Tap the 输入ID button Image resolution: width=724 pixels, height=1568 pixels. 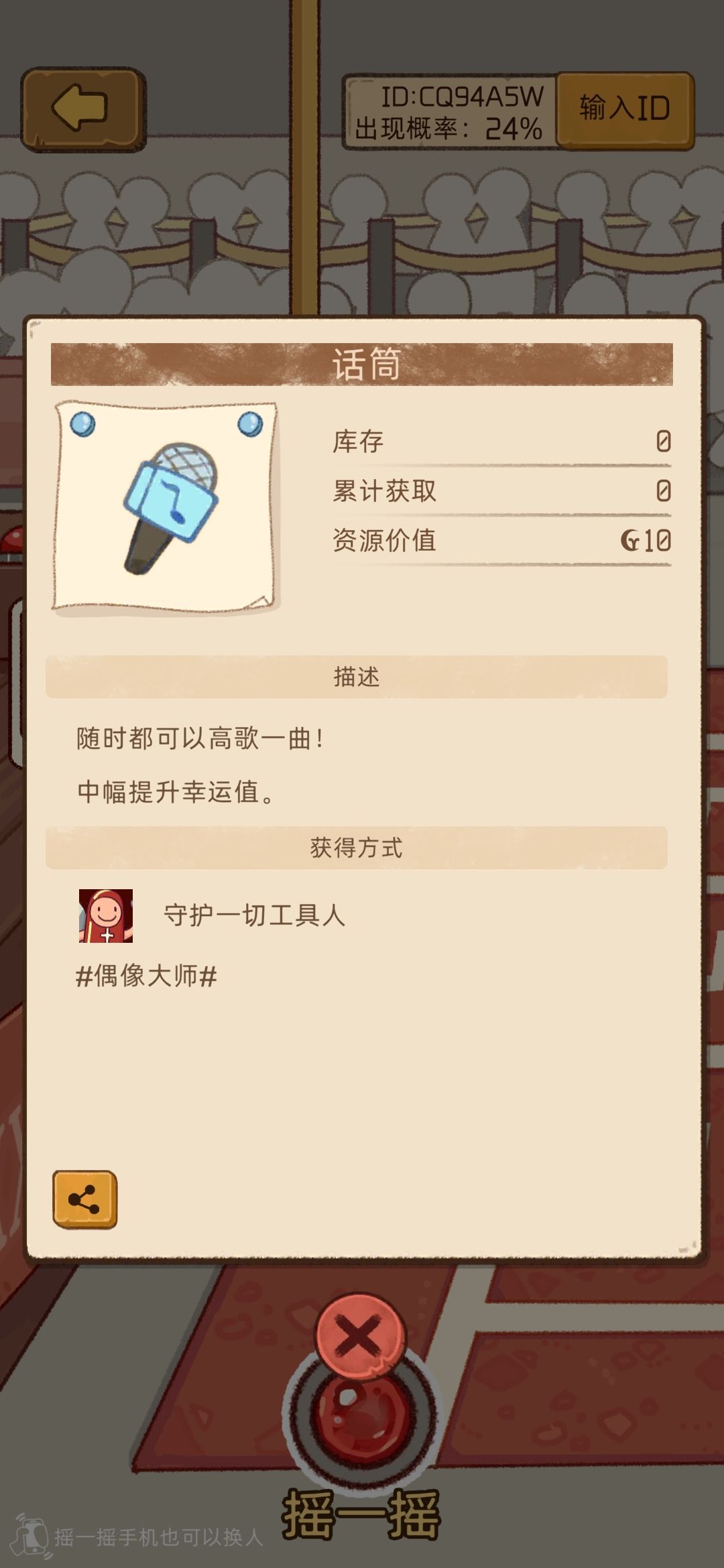622,109
